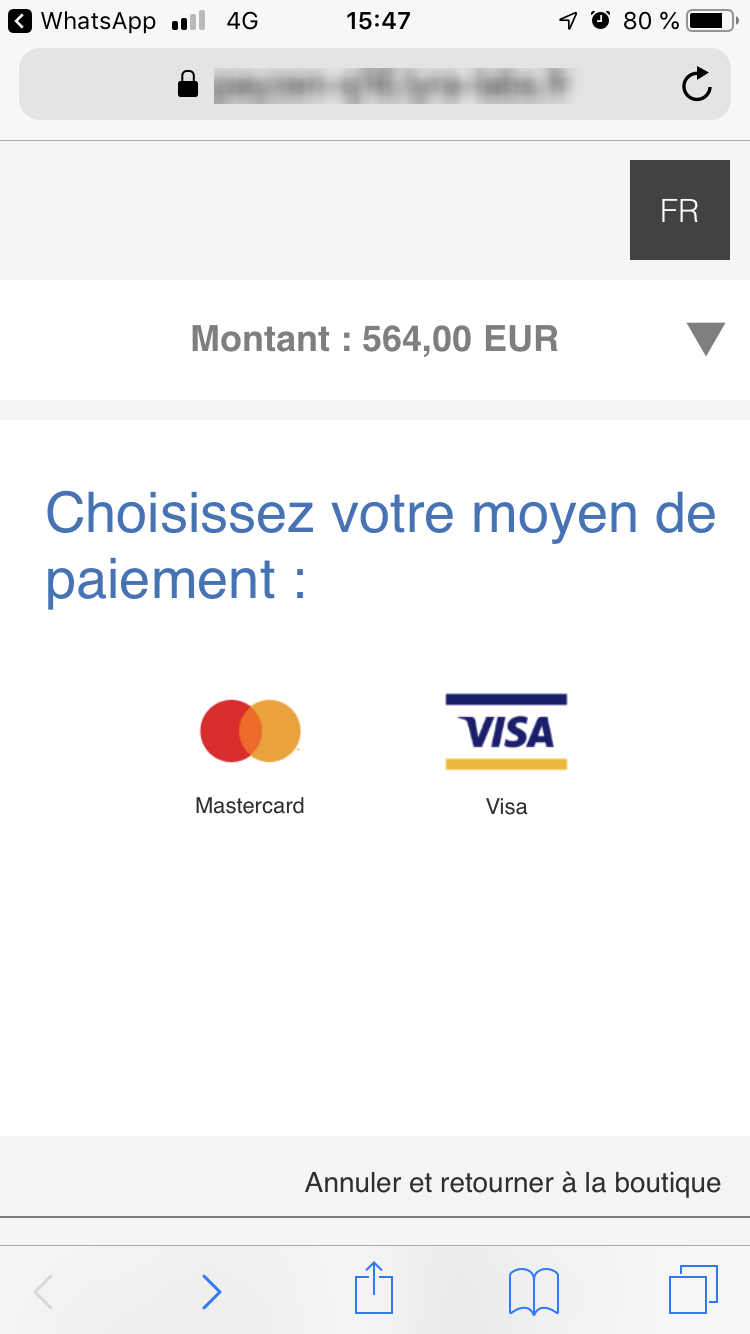Expand the Montant details arrow
750x1334 pixels.
click(x=705, y=339)
